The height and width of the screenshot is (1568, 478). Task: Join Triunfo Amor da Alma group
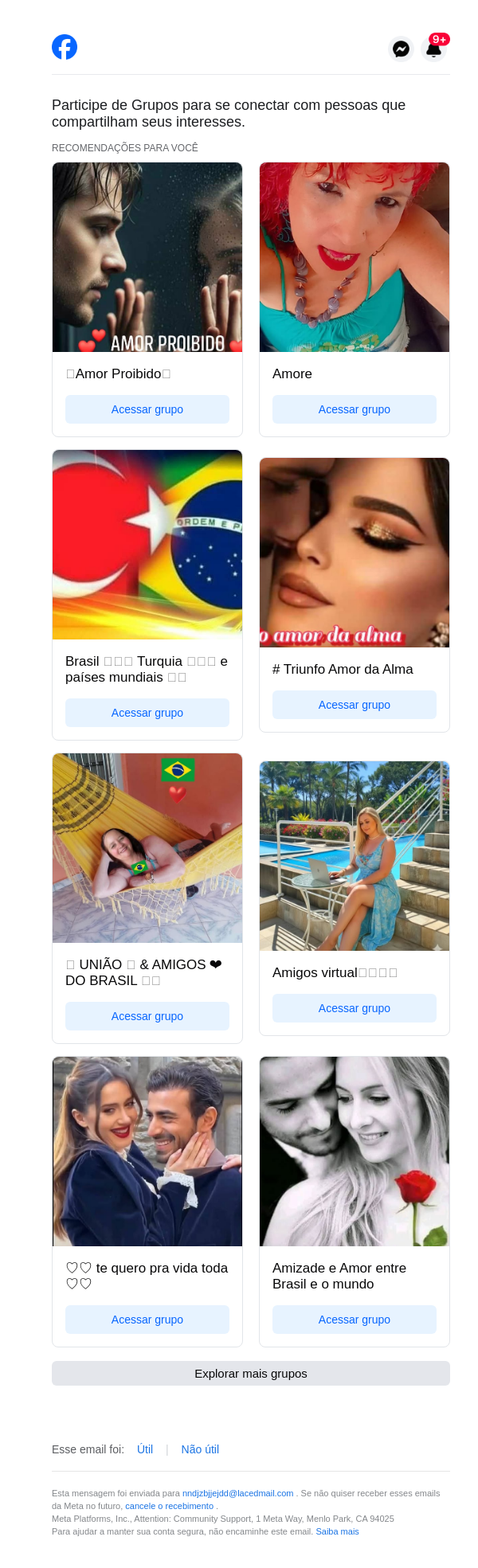[355, 705]
